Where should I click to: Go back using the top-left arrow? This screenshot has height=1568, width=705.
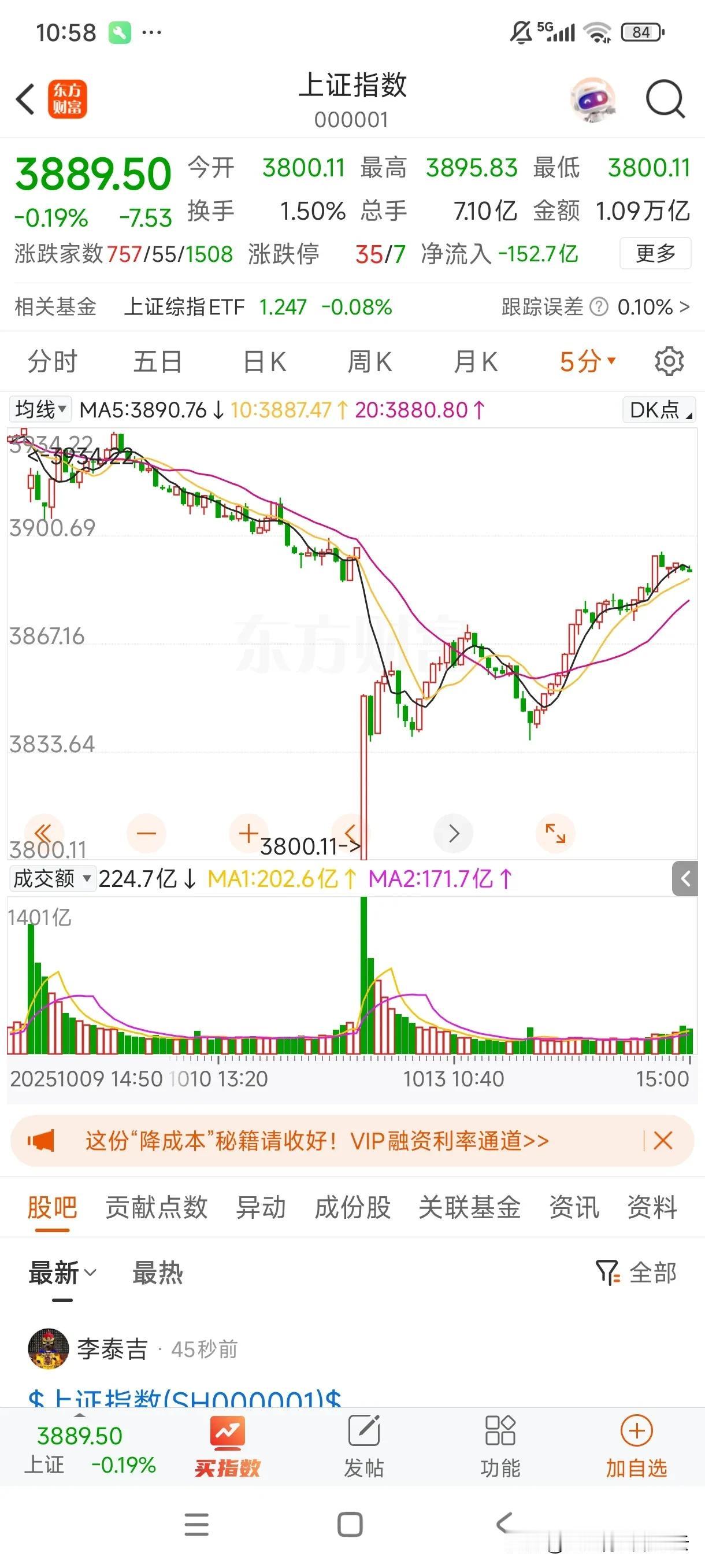pyautogui.click(x=25, y=99)
